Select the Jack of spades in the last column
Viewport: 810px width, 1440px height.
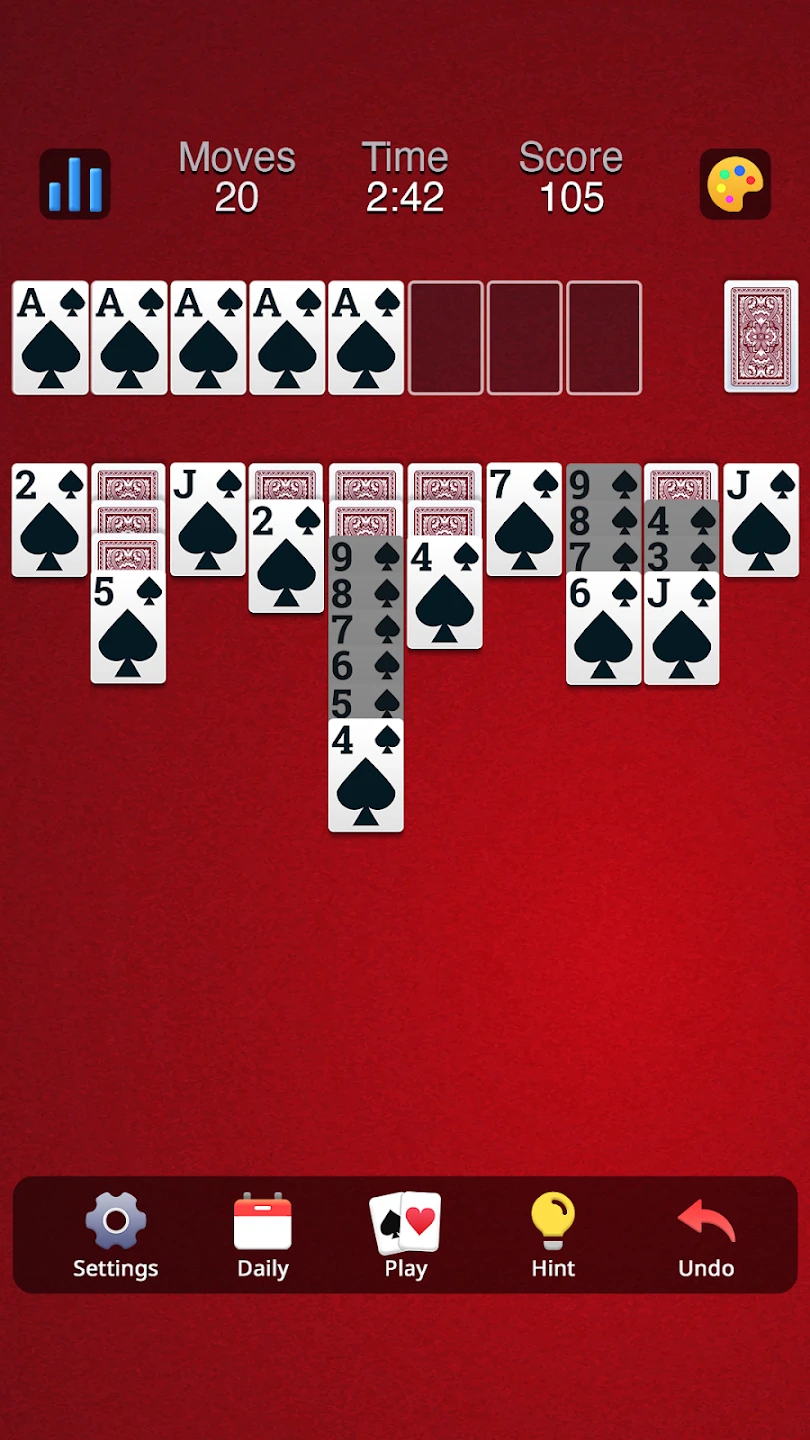(761, 520)
